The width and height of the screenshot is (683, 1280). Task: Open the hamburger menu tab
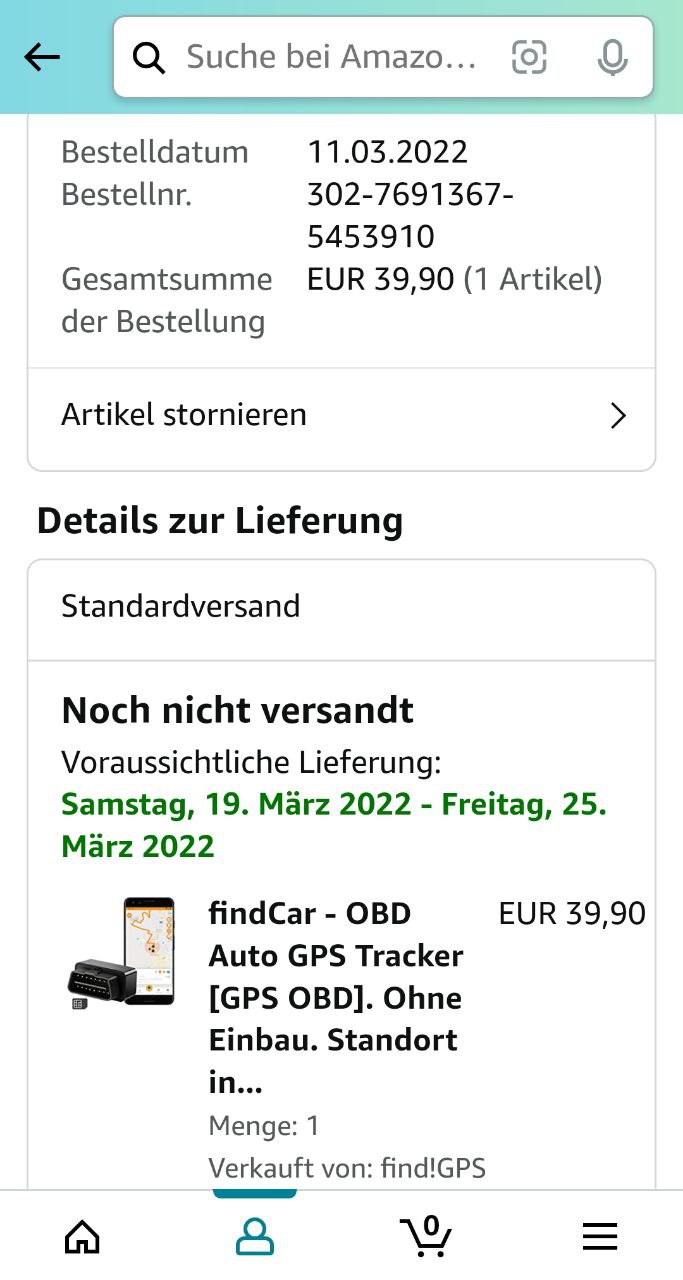tap(600, 1237)
